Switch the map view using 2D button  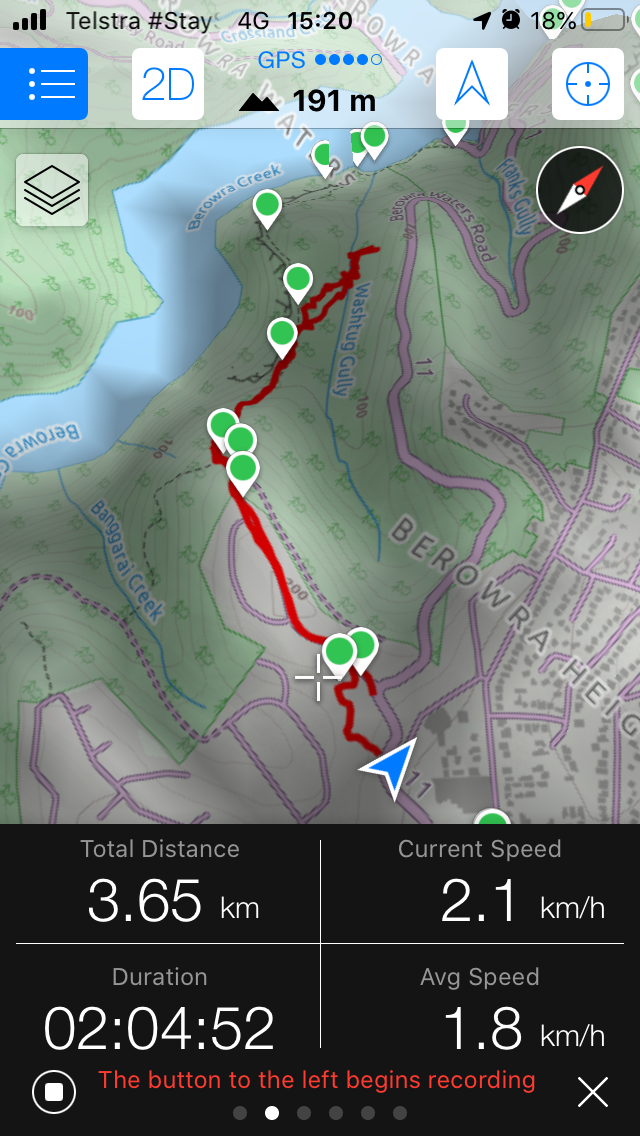point(168,84)
